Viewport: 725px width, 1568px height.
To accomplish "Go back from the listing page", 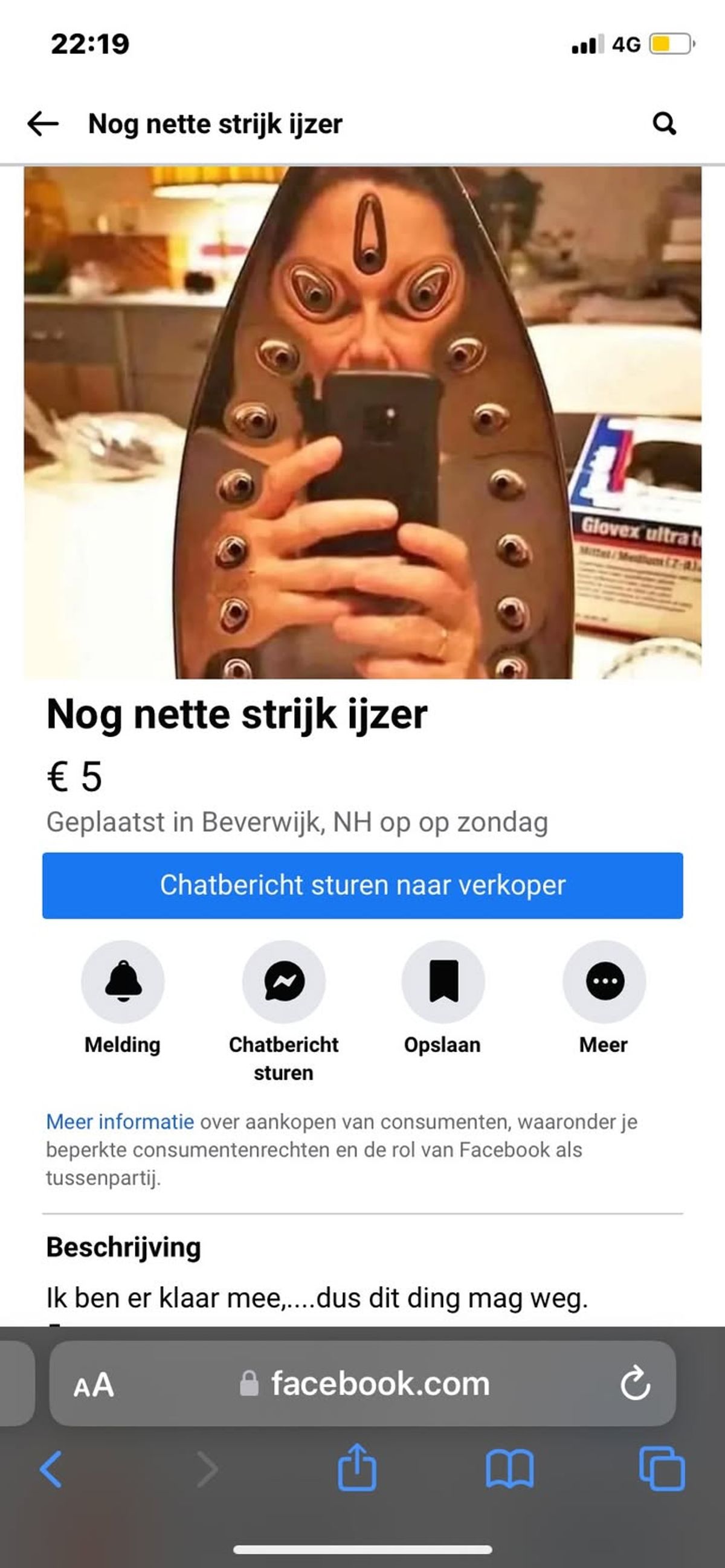I will click(43, 124).
